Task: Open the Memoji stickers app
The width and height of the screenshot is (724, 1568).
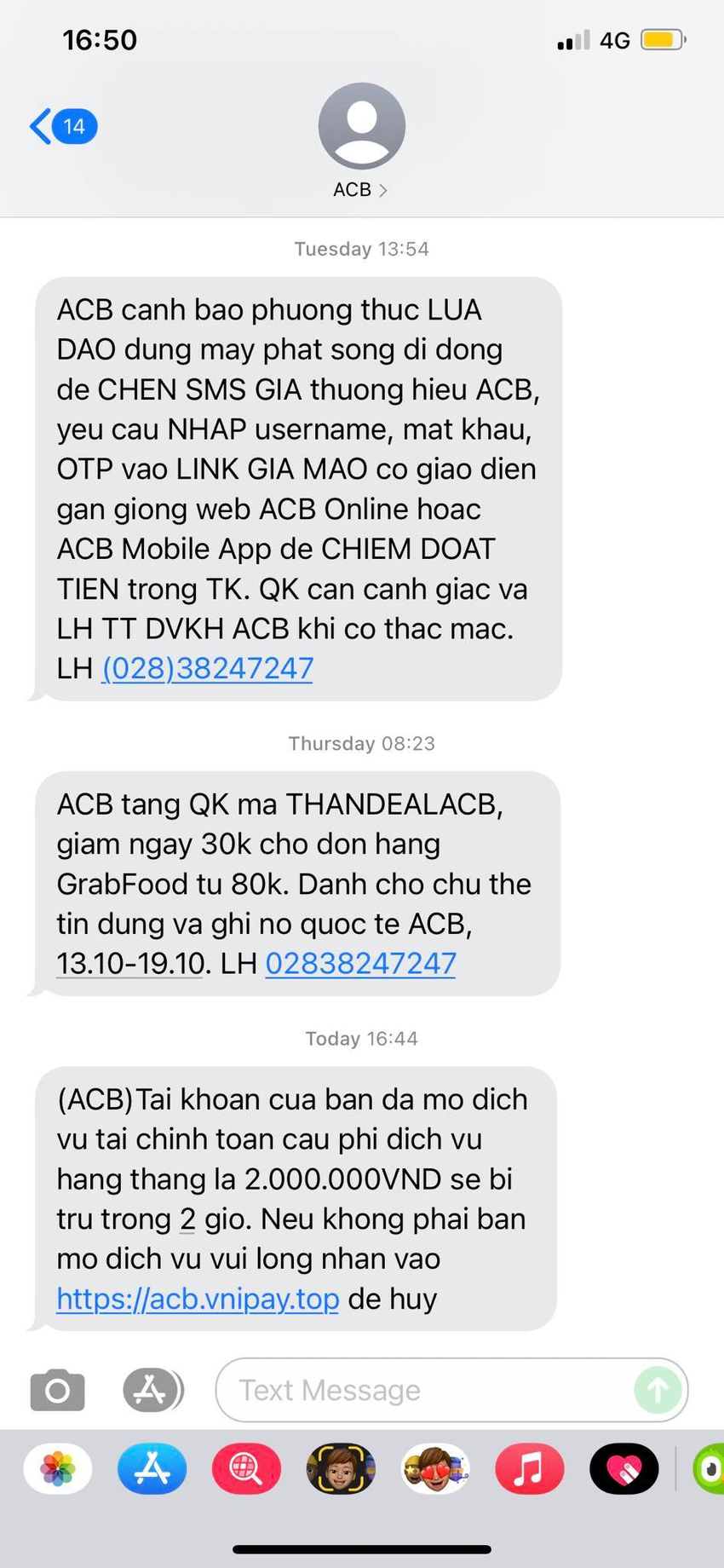Action: tap(435, 1469)
